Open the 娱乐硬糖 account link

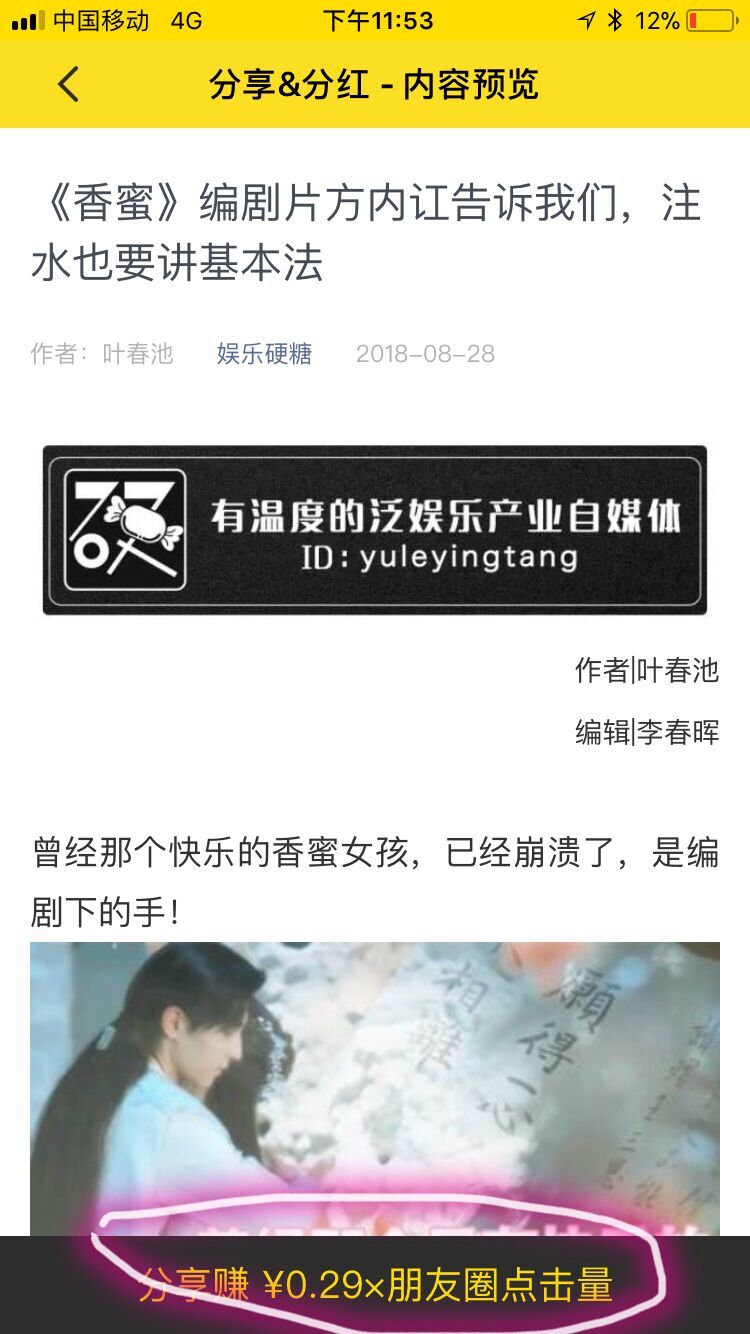(x=264, y=353)
